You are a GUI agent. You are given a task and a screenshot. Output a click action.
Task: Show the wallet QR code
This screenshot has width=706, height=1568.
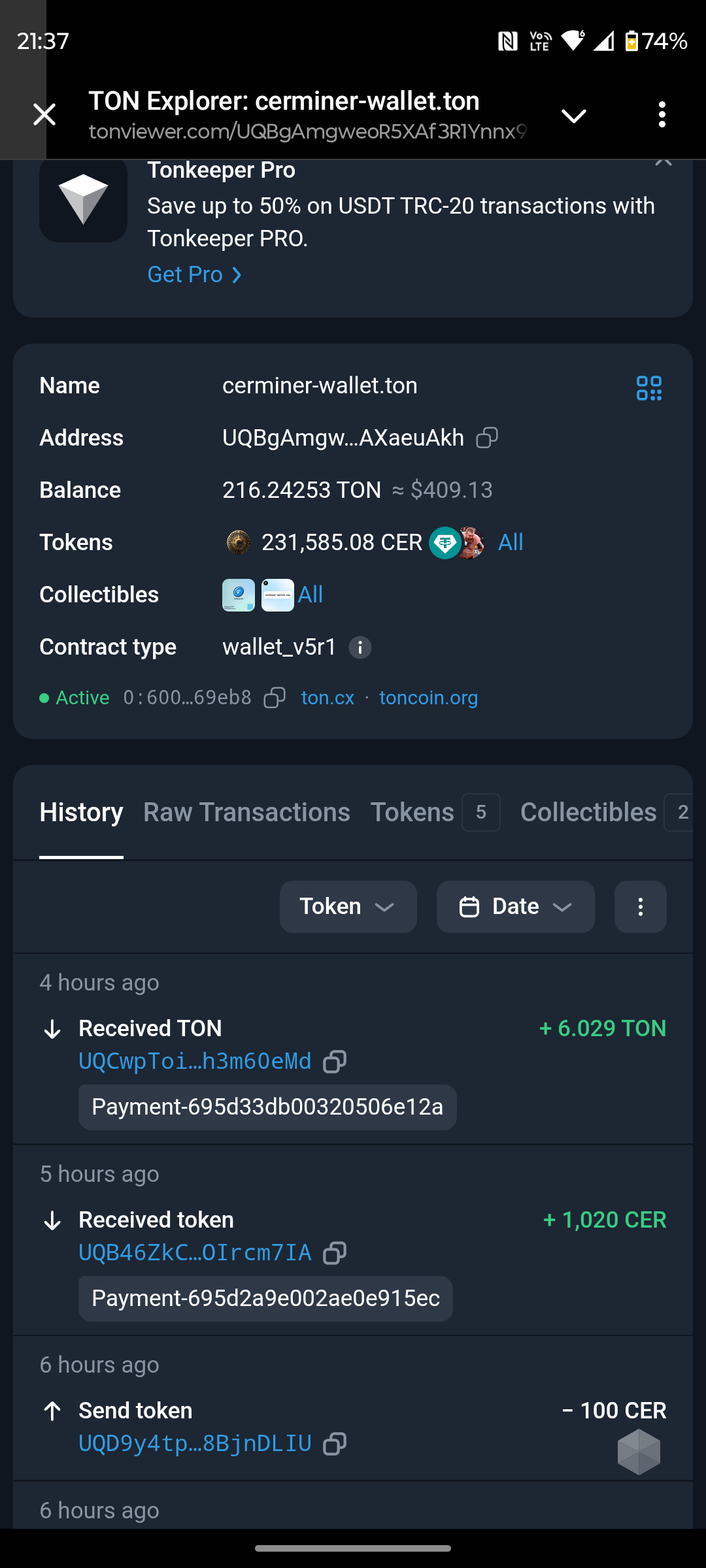click(x=649, y=388)
